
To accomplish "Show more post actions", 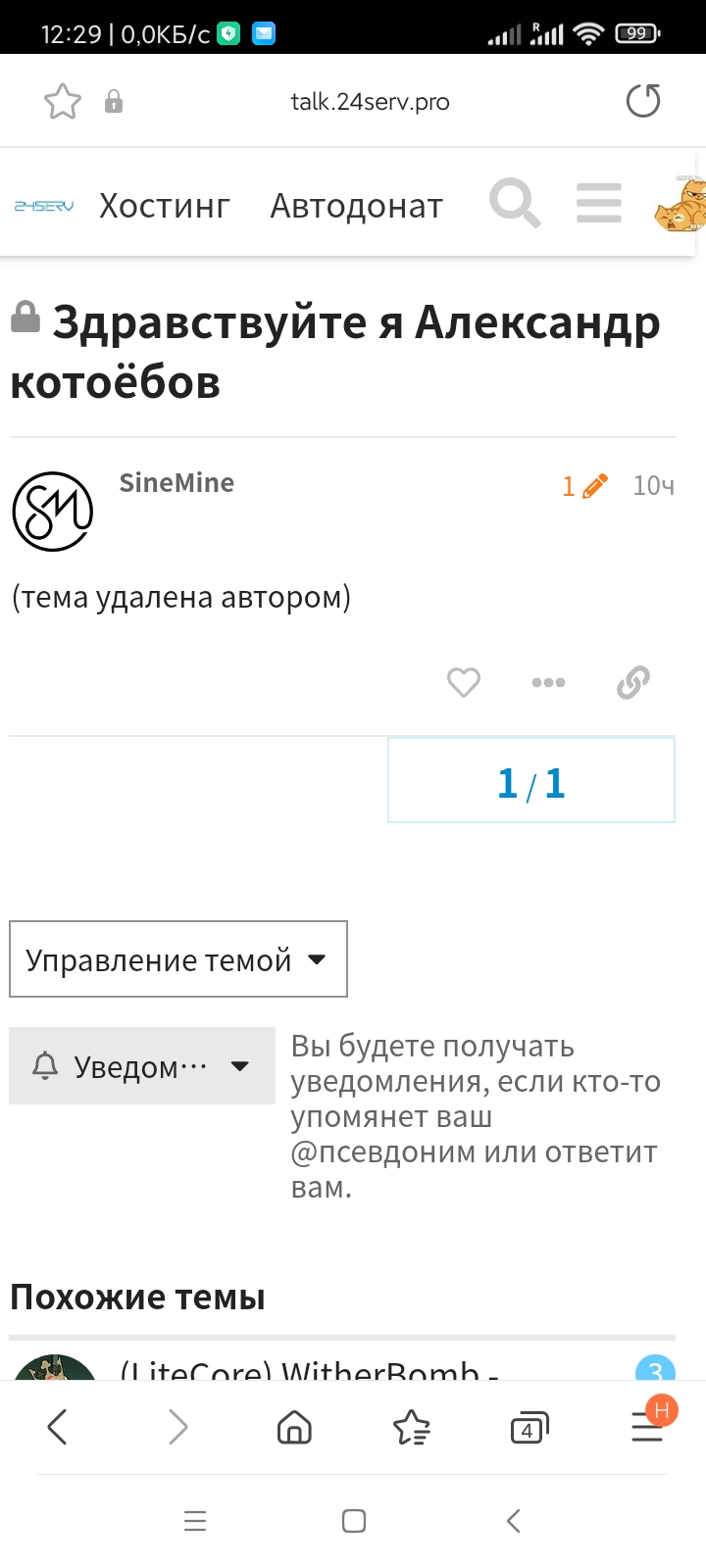I will 548,682.
